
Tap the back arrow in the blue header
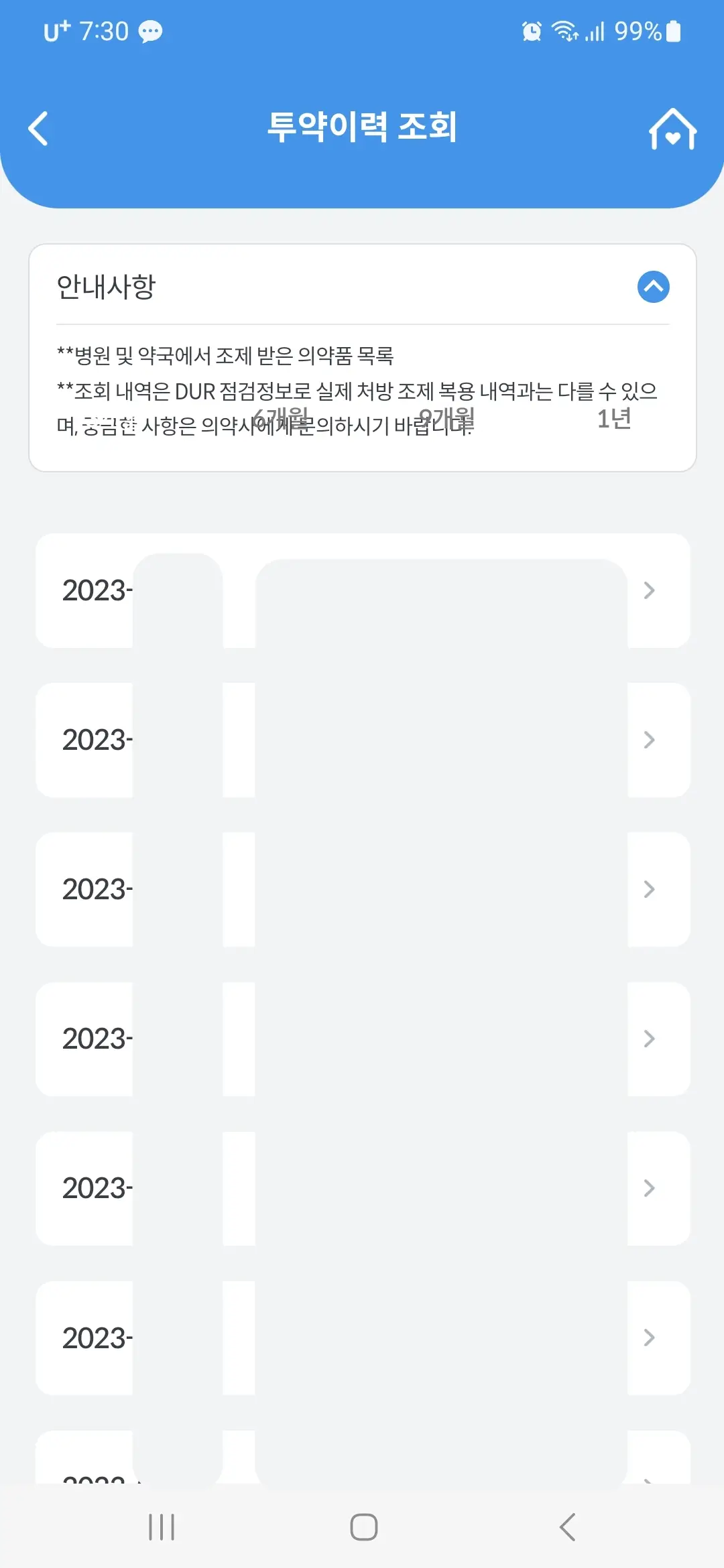[38, 129]
